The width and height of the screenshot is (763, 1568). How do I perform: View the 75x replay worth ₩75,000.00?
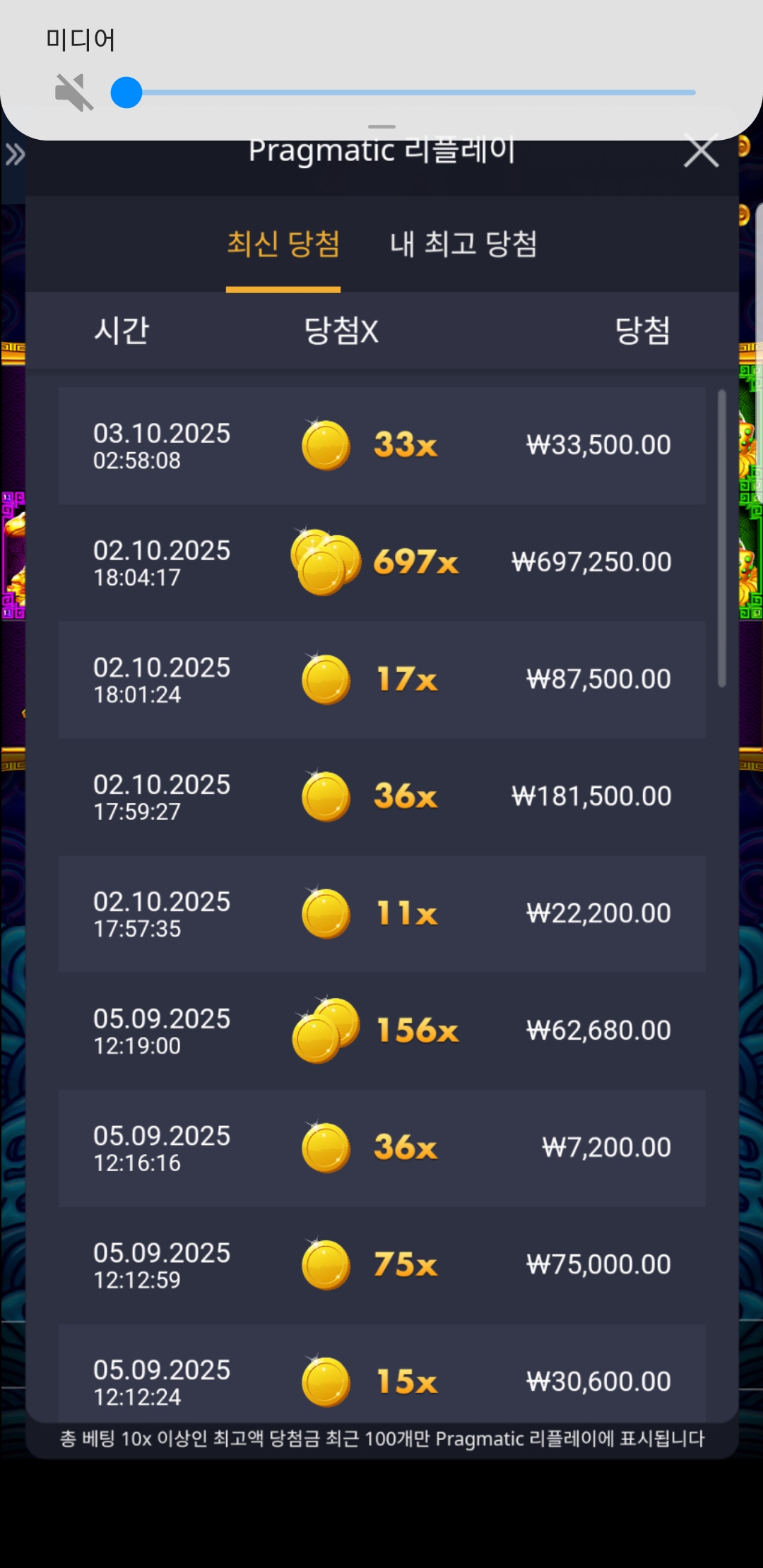click(x=381, y=1265)
